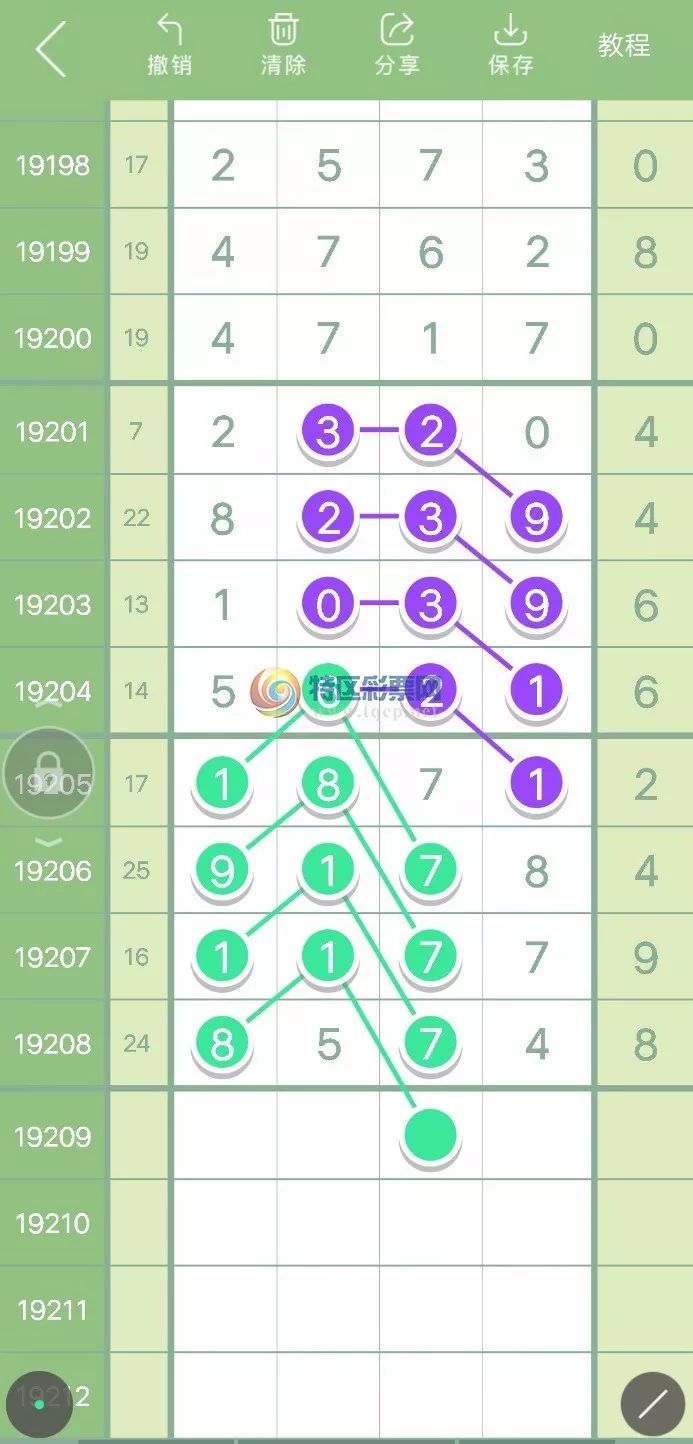Open the color dot button at bottom left
This screenshot has width=693, height=1444.
click(x=39, y=1403)
